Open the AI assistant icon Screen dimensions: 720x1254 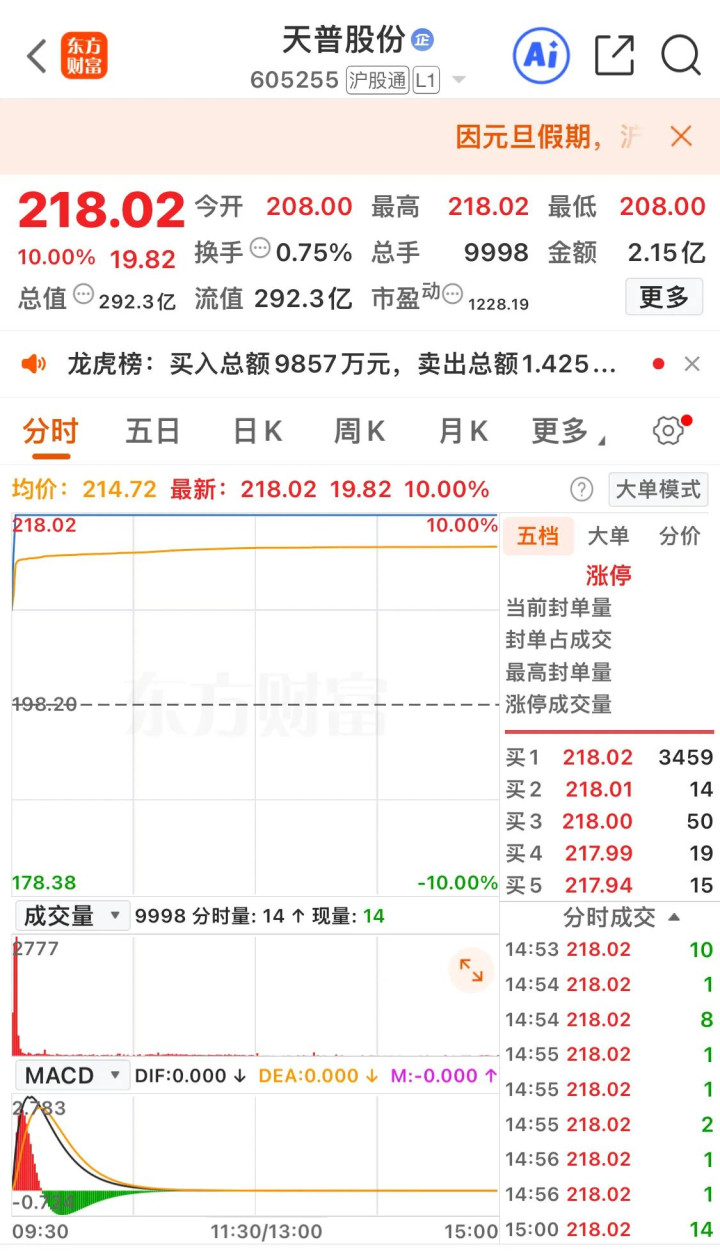point(541,55)
